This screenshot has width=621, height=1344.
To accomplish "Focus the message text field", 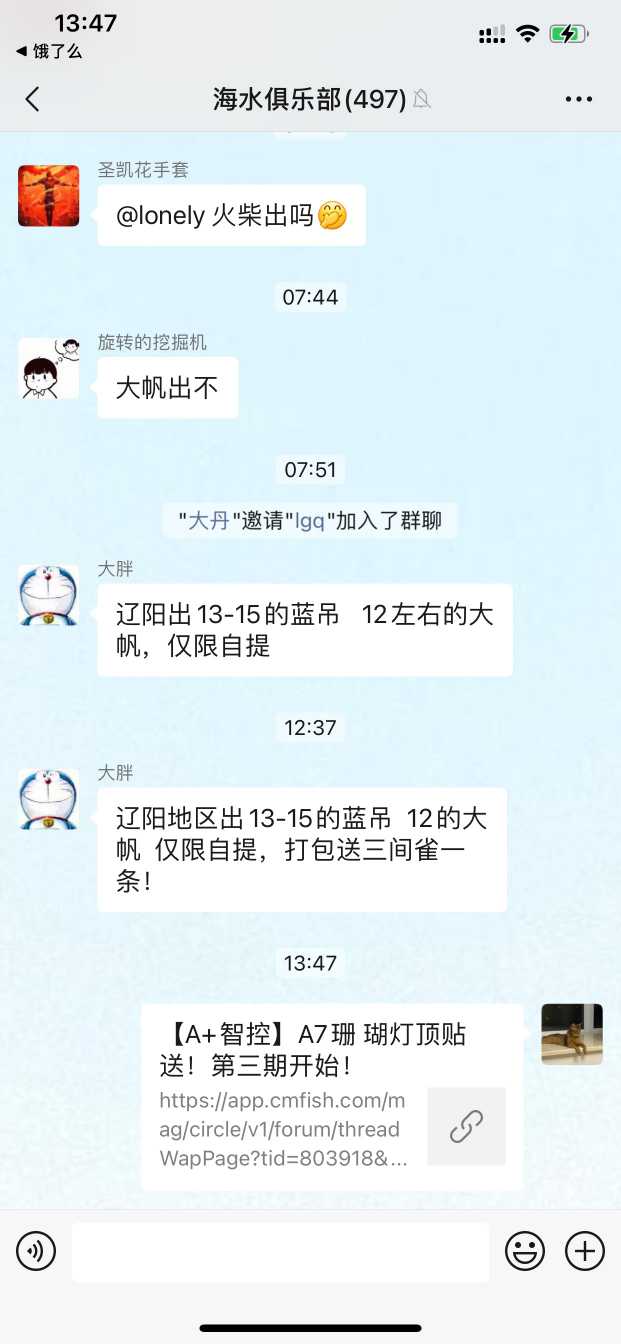I will coord(280,1251).
